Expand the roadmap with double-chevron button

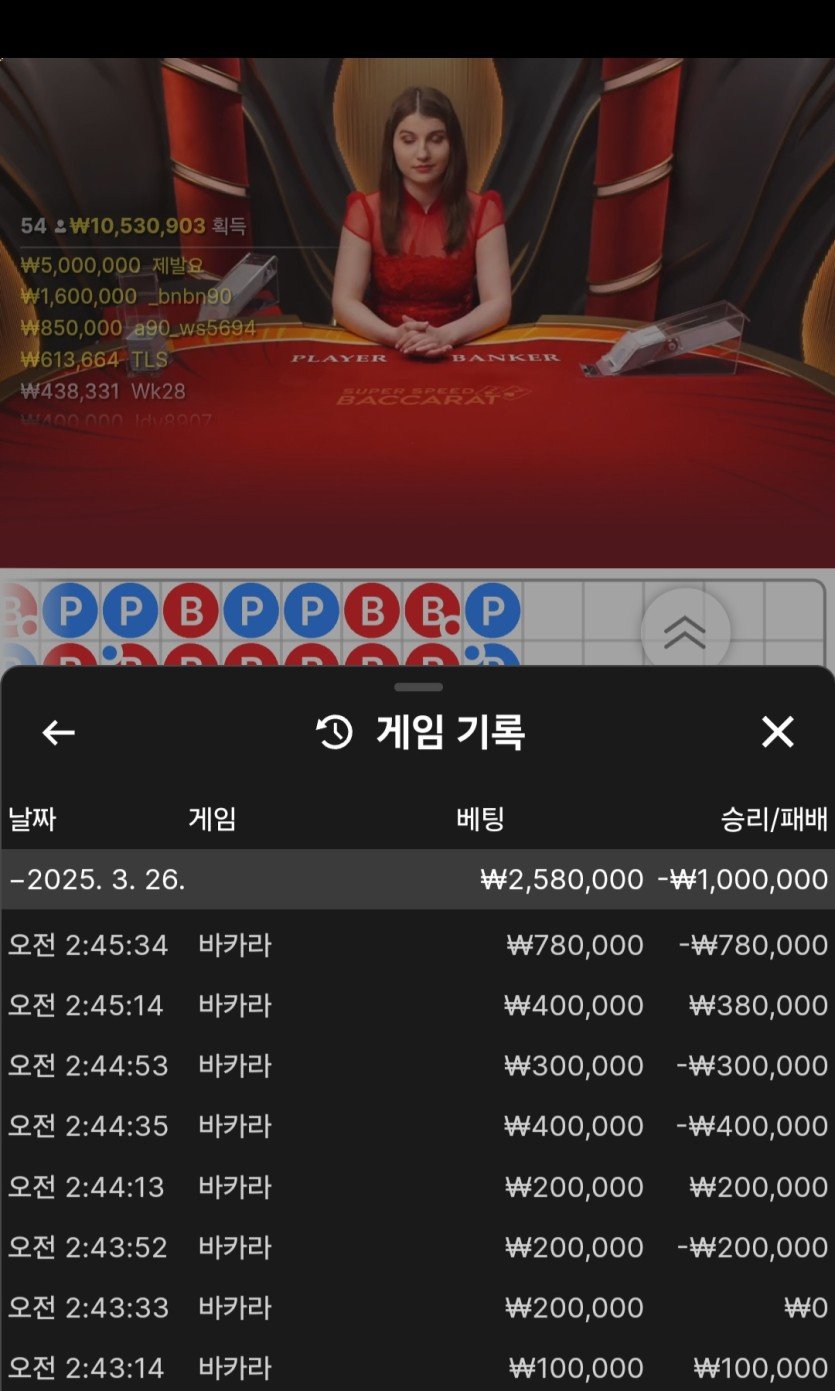[685, 632]
